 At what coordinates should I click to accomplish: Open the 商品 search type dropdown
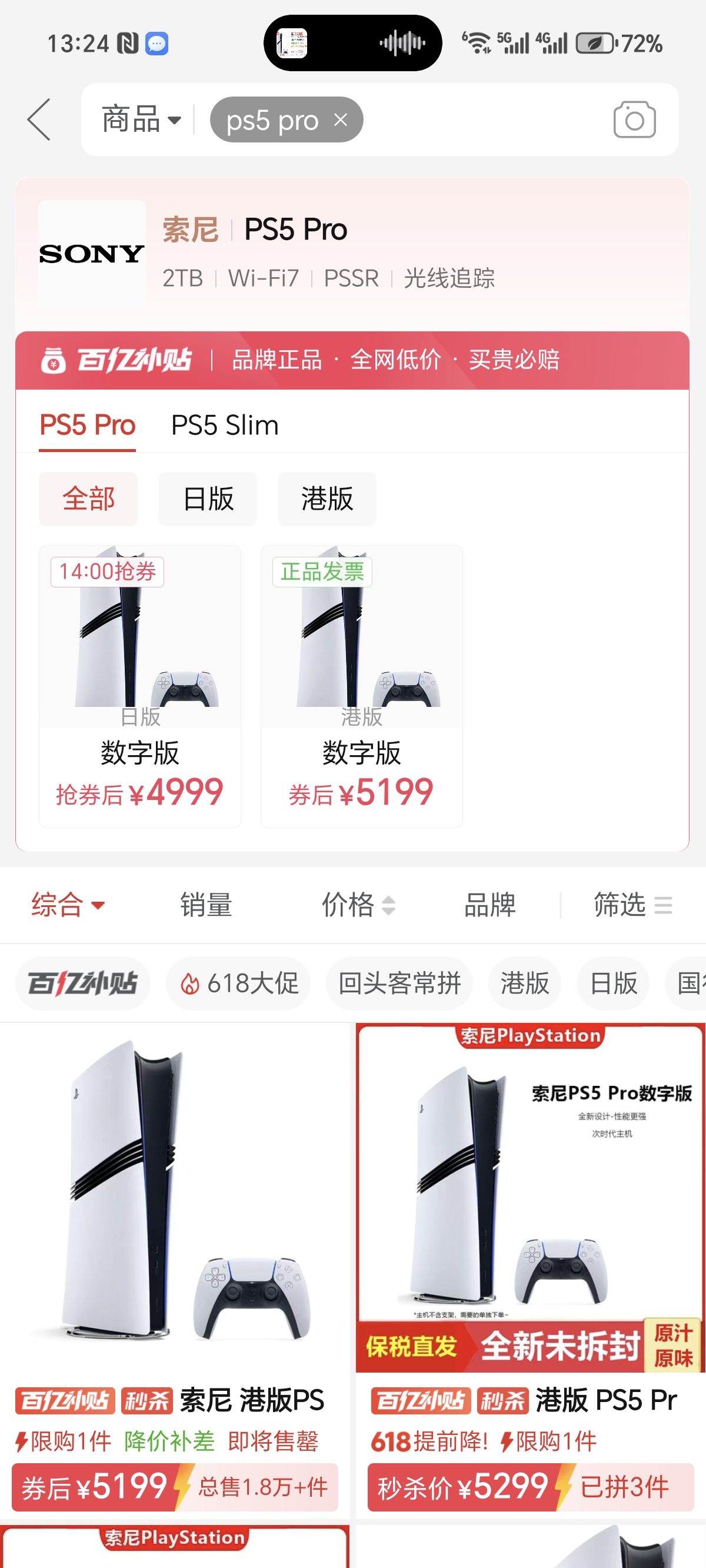click(141, 119)
